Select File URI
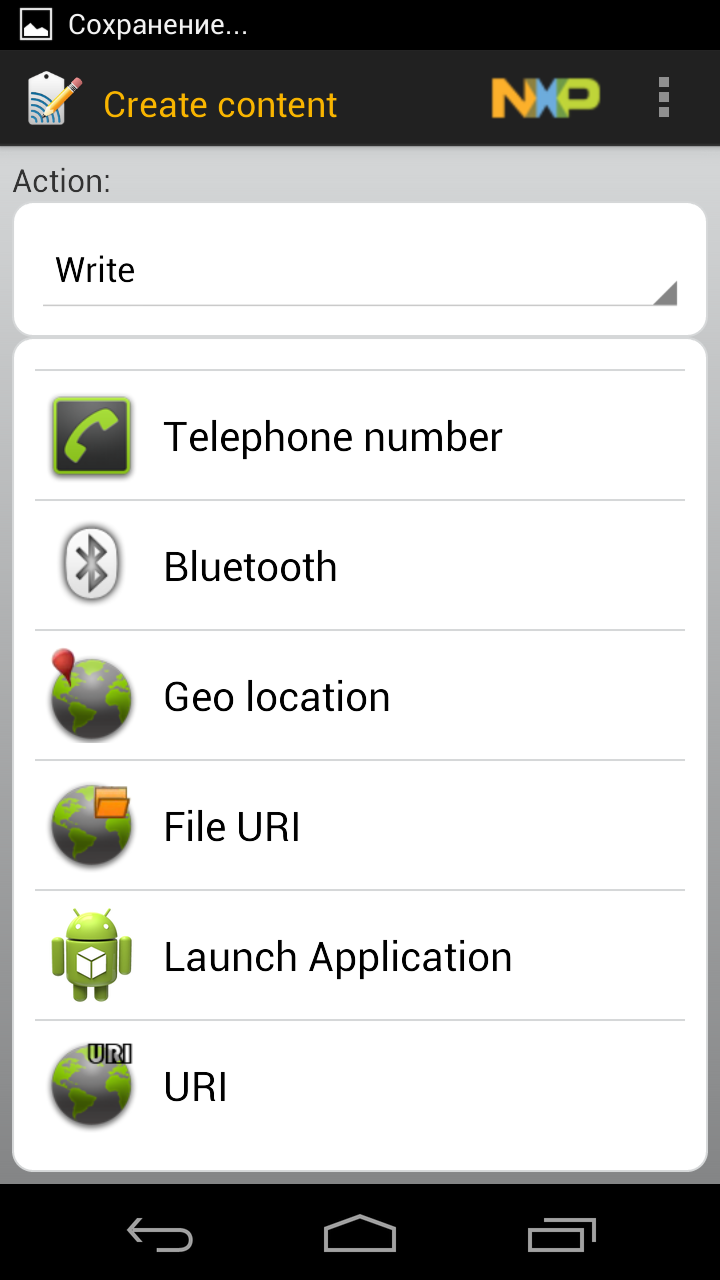Image resolution: width=720 pixels, height=1280 pixels. [x=360, y=826]
